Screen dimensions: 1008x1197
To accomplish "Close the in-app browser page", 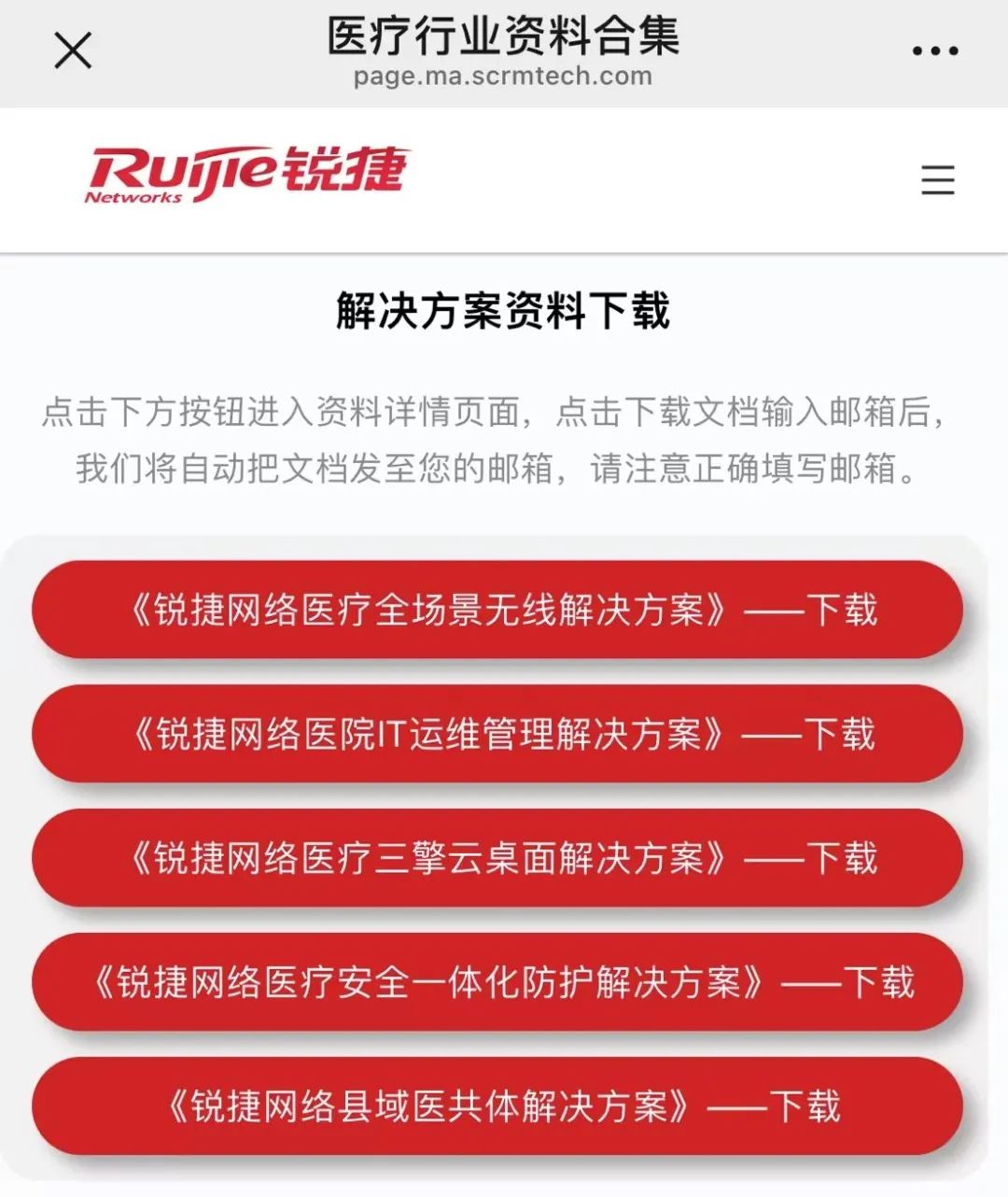I will point(73,50).
